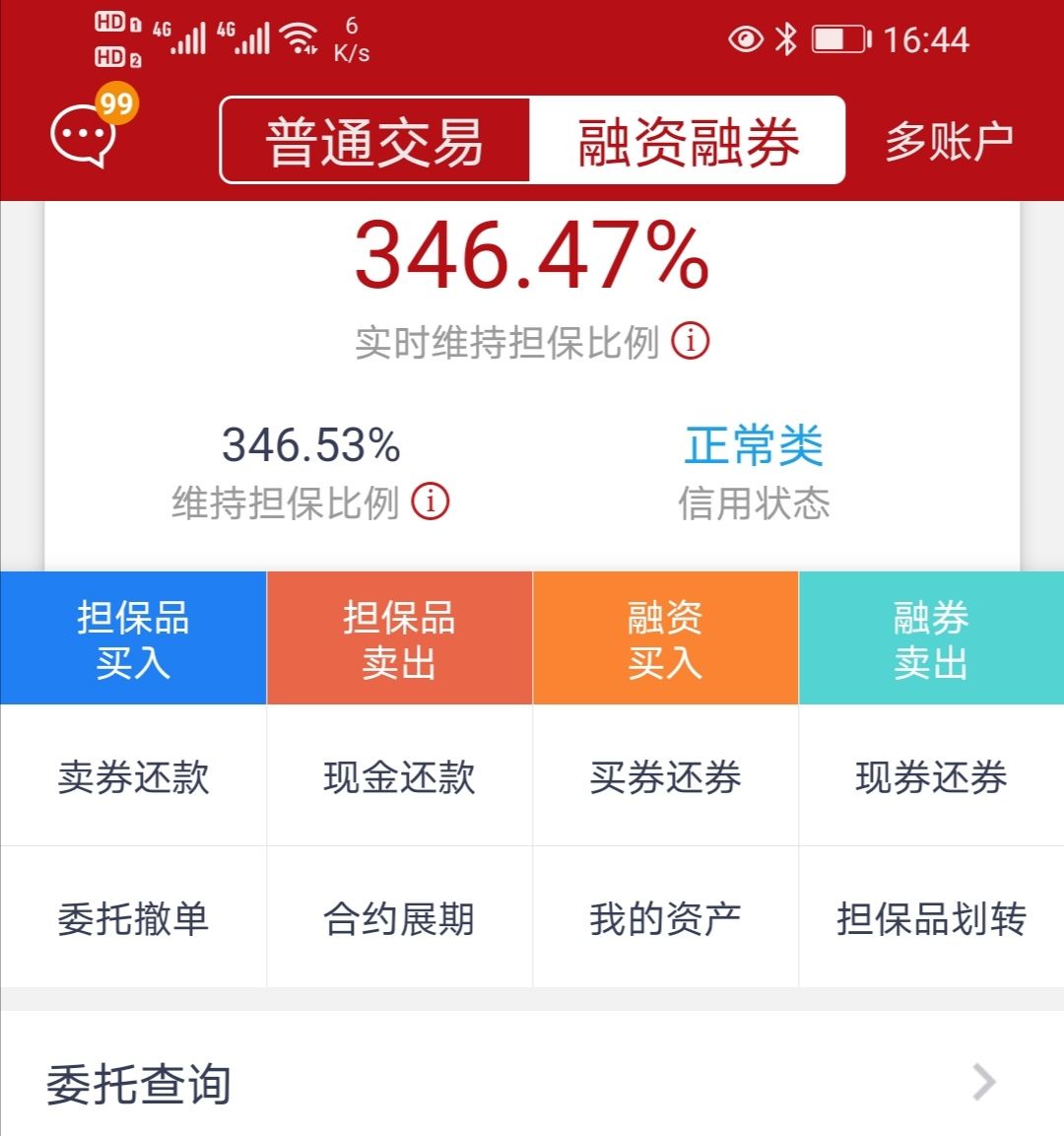Switch to the 普通交易 tab
The height and width of the screenshot is (1136, 1064).
pyautogui.click(x=374, y=141)
